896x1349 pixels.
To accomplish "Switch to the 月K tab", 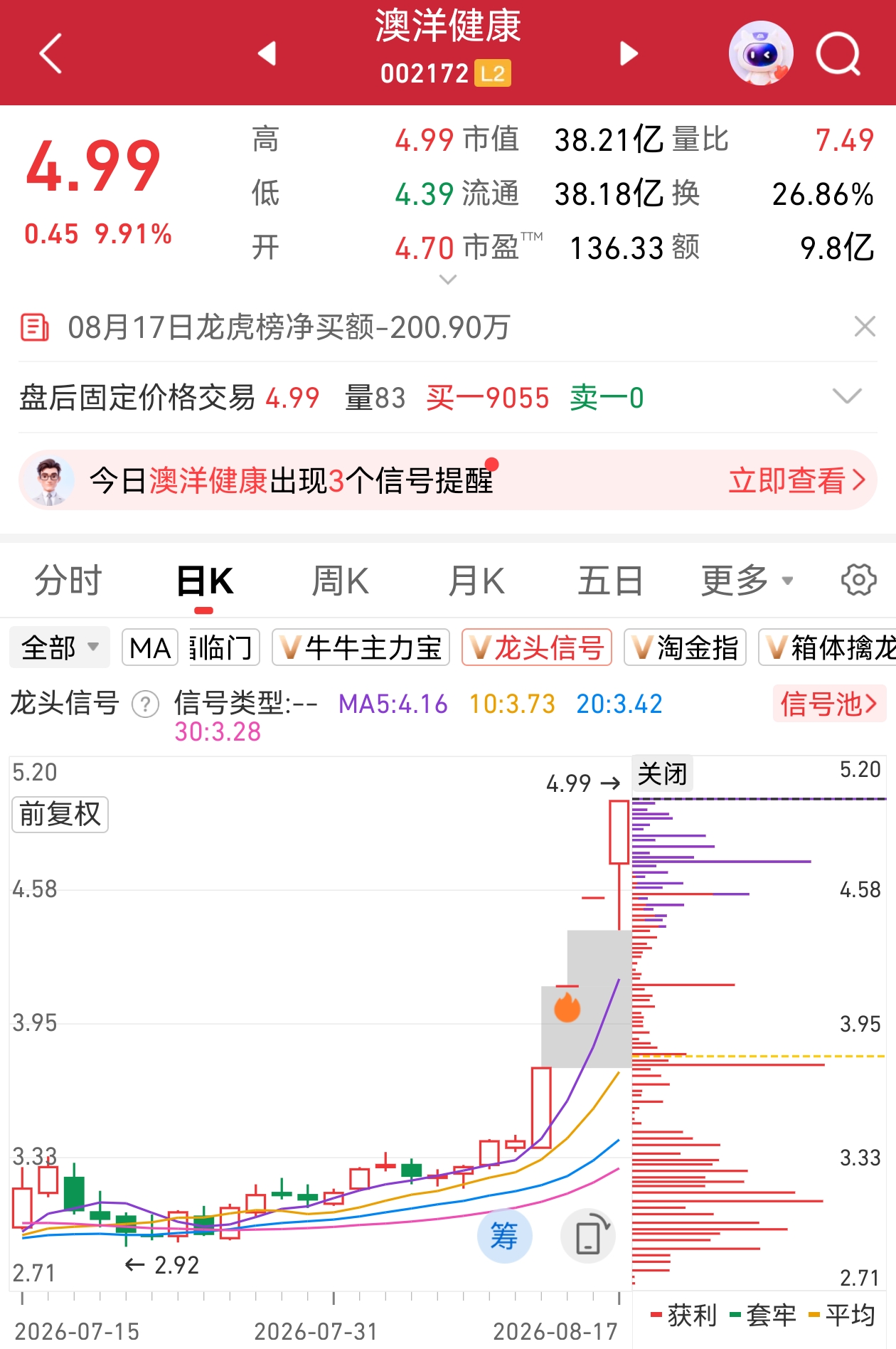I will pos(476,581).
